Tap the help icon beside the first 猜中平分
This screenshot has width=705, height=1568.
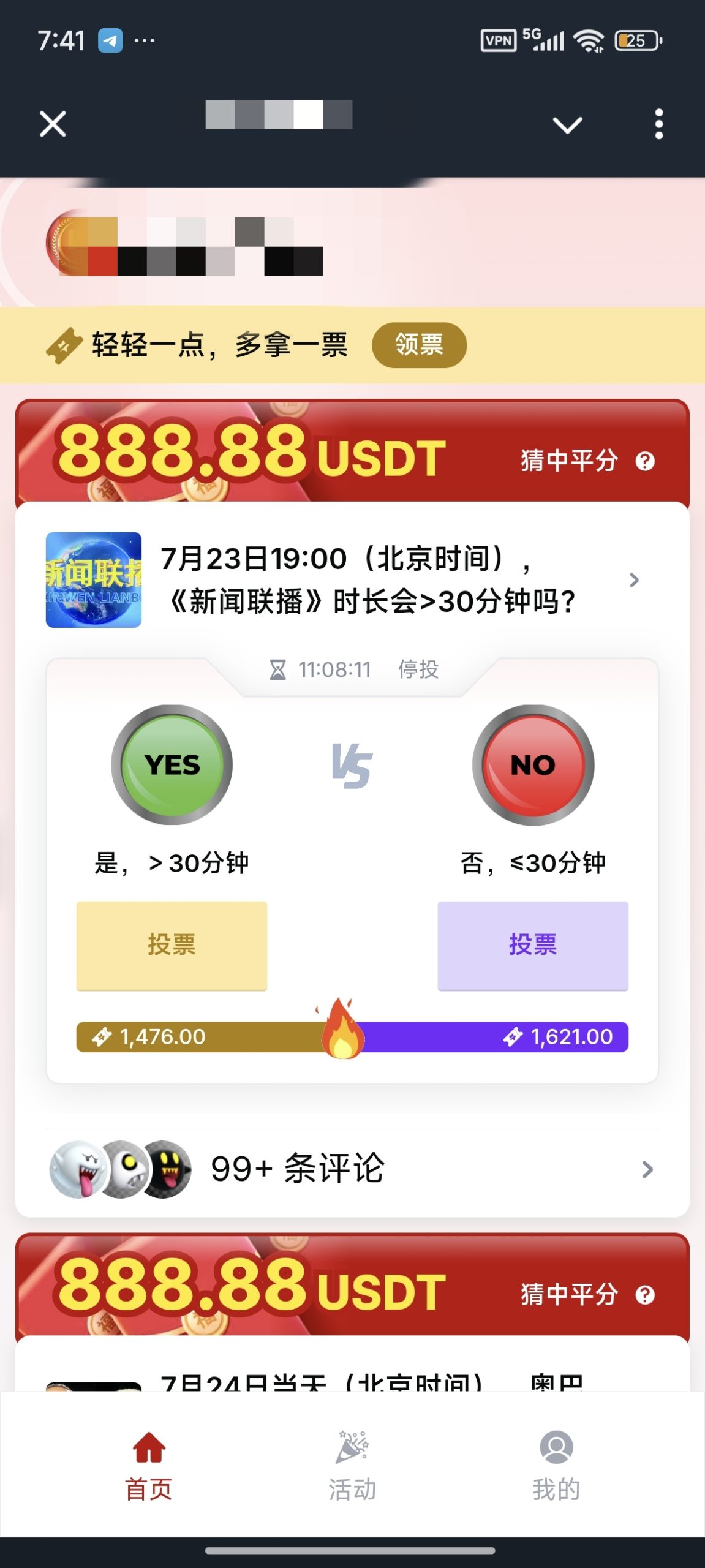tap(645, 461)
